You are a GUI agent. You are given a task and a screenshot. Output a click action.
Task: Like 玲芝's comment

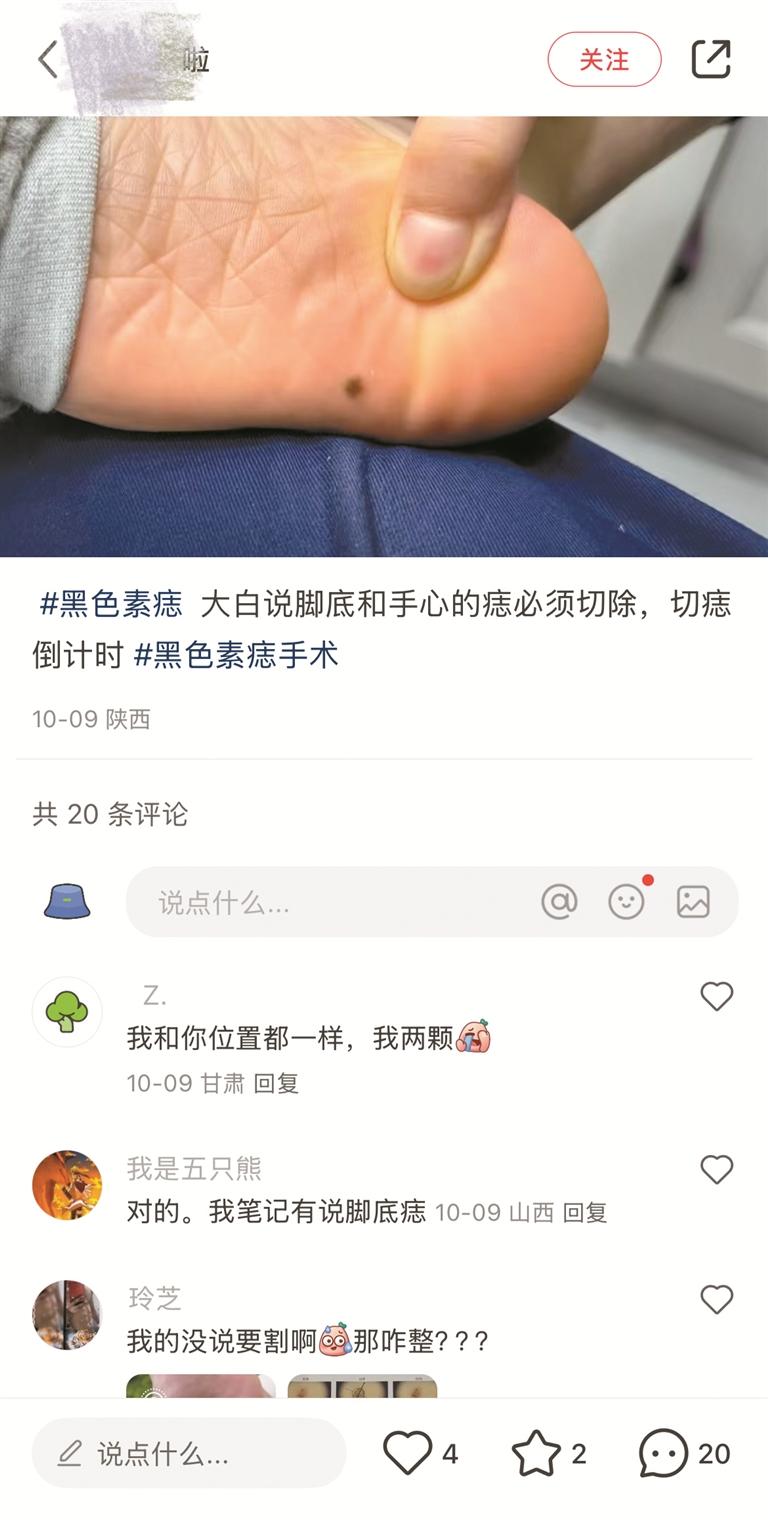[716, 1299]
